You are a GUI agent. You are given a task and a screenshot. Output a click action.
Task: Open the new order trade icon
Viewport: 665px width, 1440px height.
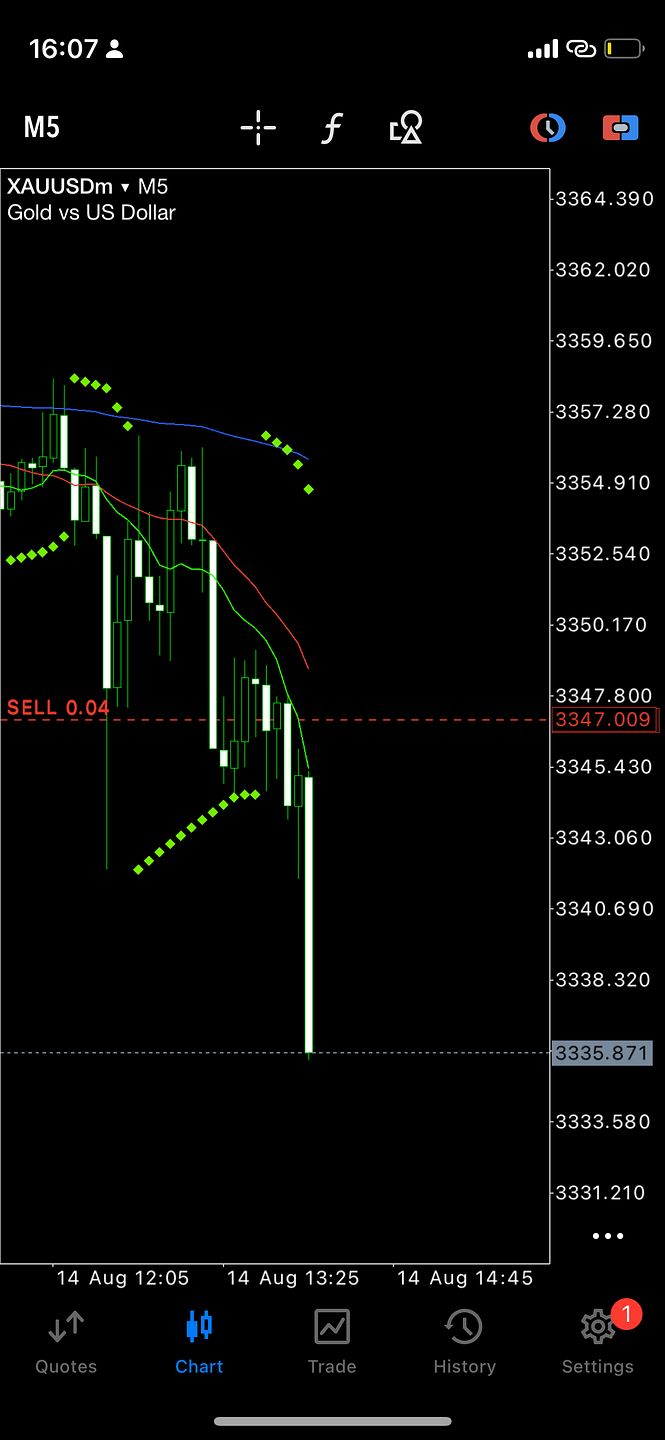pos(620,128)
